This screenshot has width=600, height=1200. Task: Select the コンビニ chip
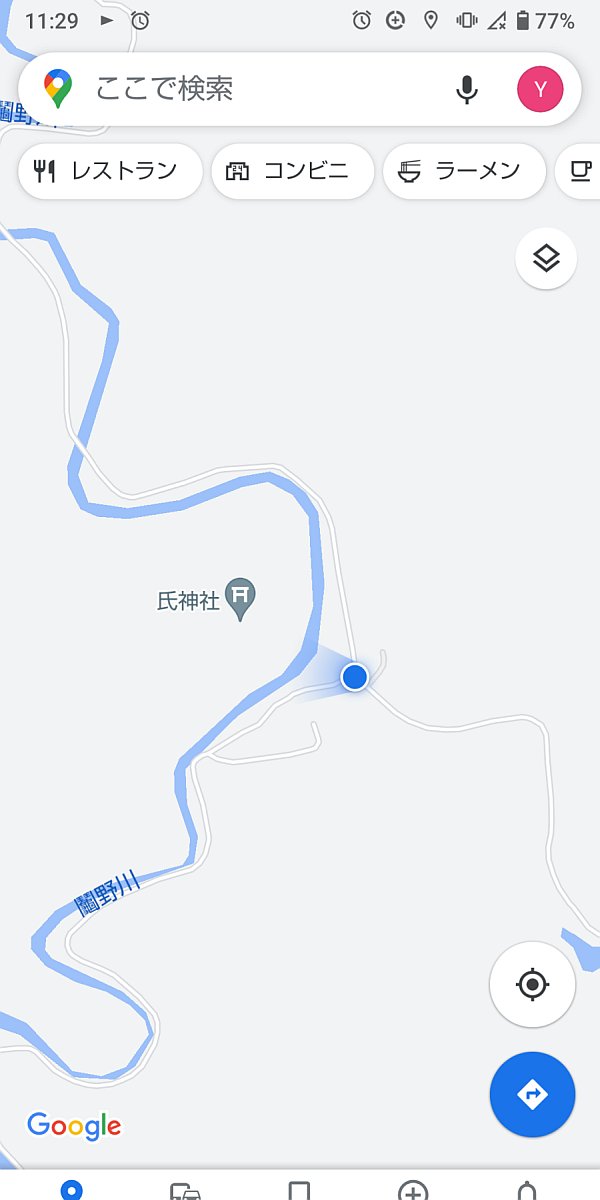point(292,171)
